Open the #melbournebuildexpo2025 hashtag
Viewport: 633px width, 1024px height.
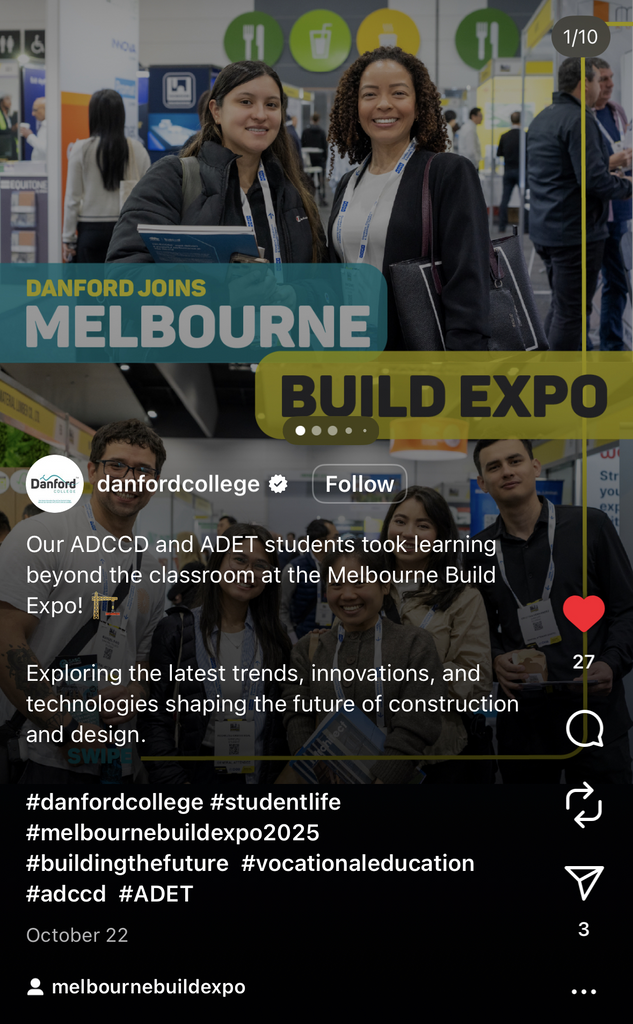pos(173,833)
